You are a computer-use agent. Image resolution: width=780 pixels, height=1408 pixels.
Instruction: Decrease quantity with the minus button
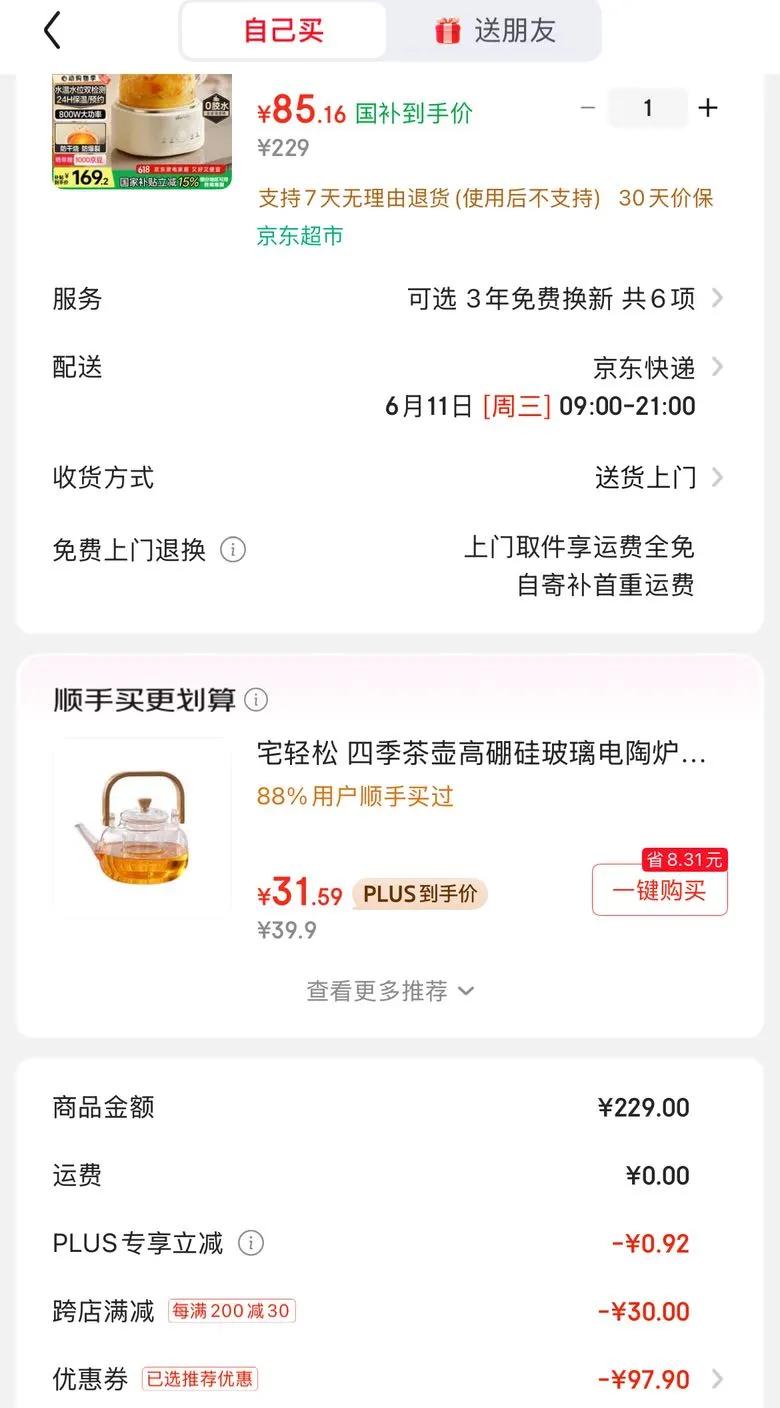[588, 108]
